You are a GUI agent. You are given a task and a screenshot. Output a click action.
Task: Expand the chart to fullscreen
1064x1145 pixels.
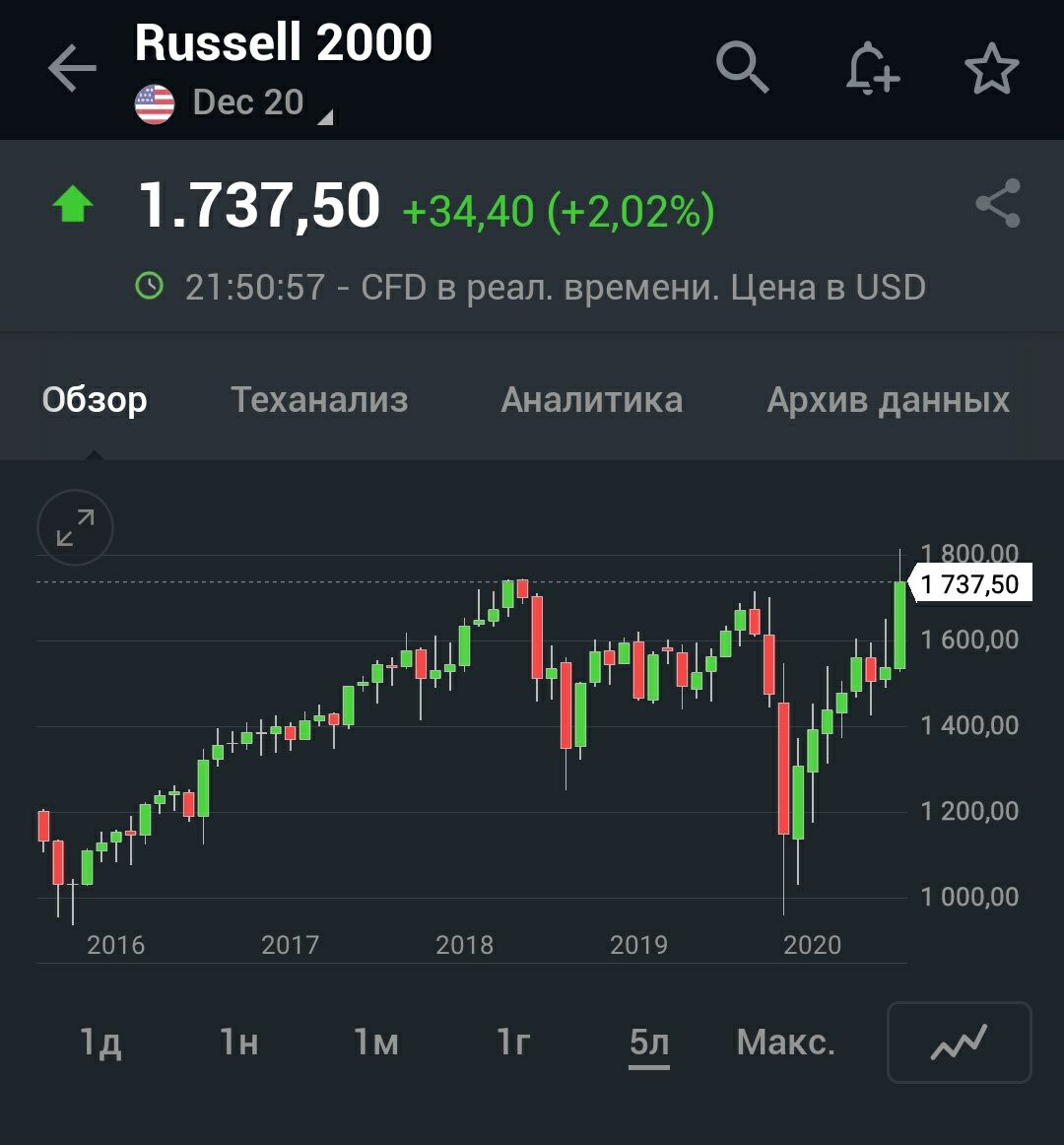click(x=75, y=527)
